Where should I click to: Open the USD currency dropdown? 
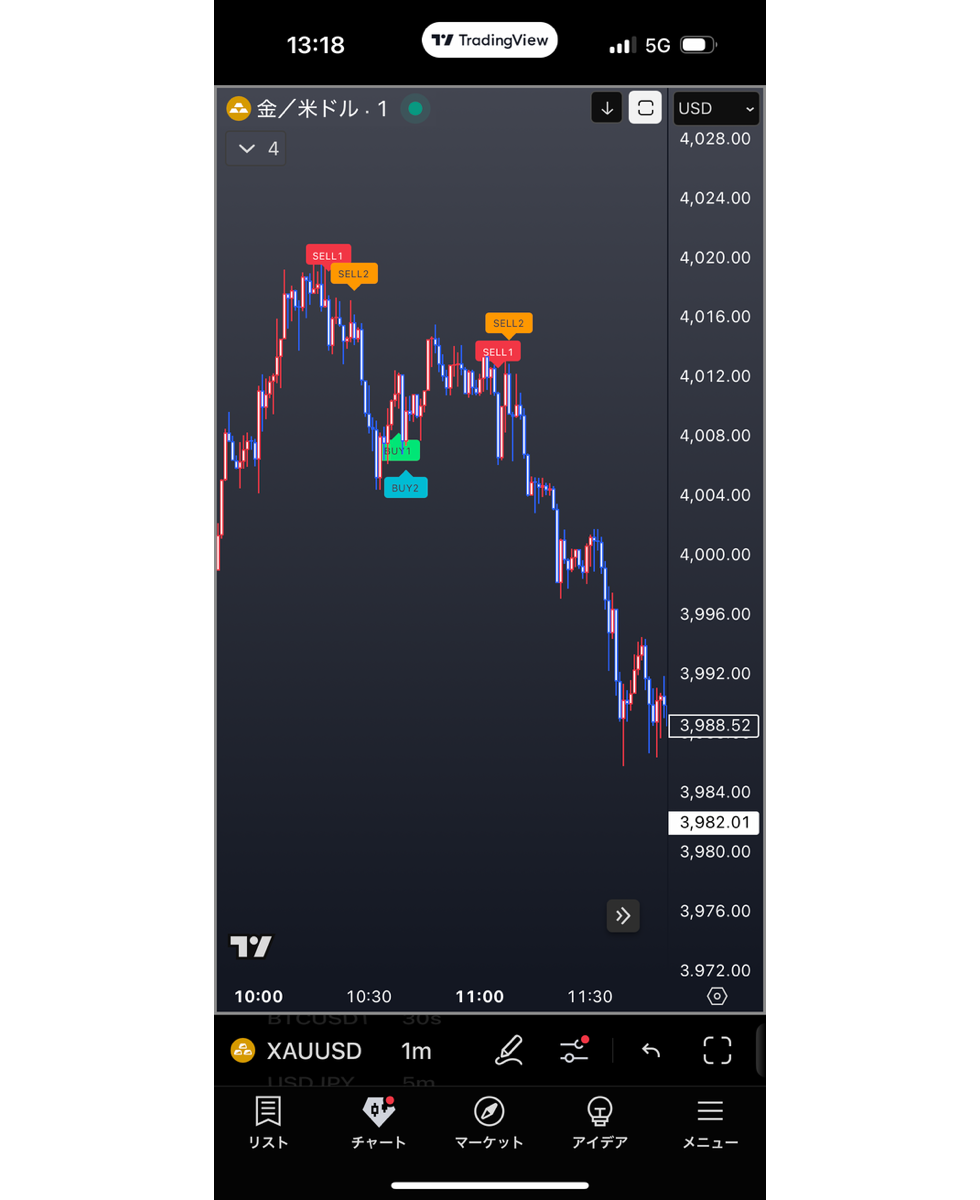coord(716,109)
